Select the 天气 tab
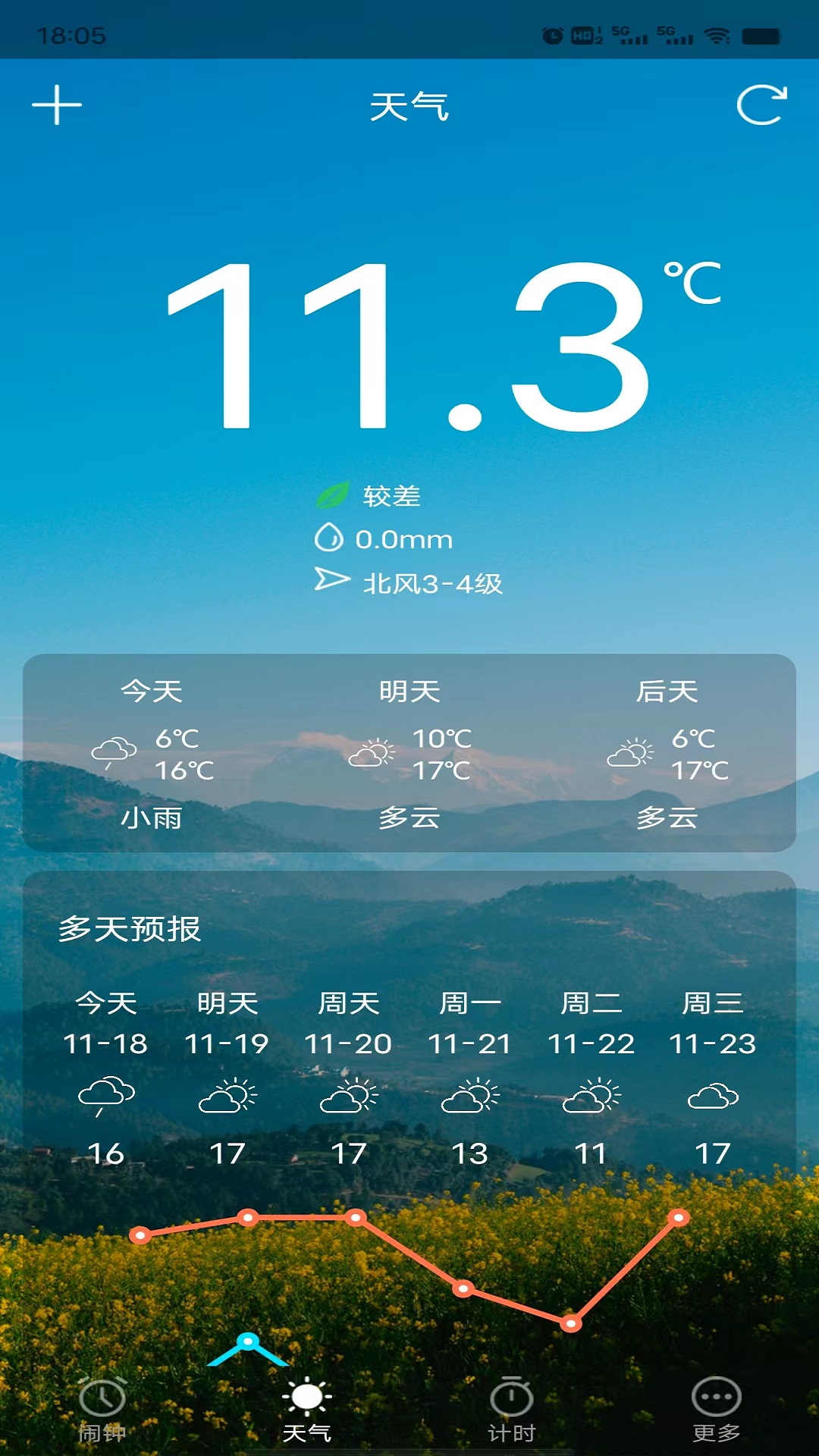Screen dimensions: 819x1456 [x=306, y=1410]
